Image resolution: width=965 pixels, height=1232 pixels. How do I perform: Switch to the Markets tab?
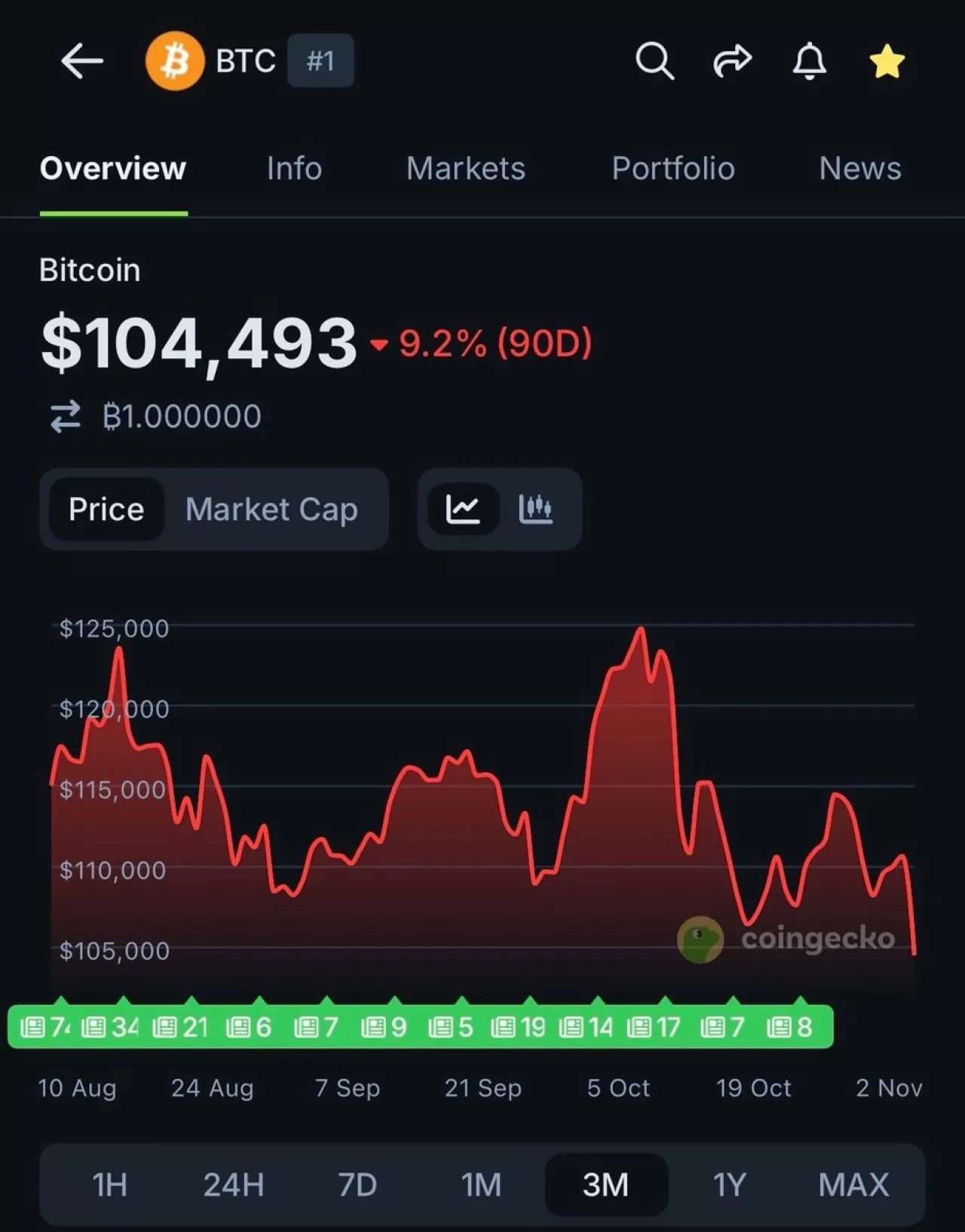pos(466,168)
